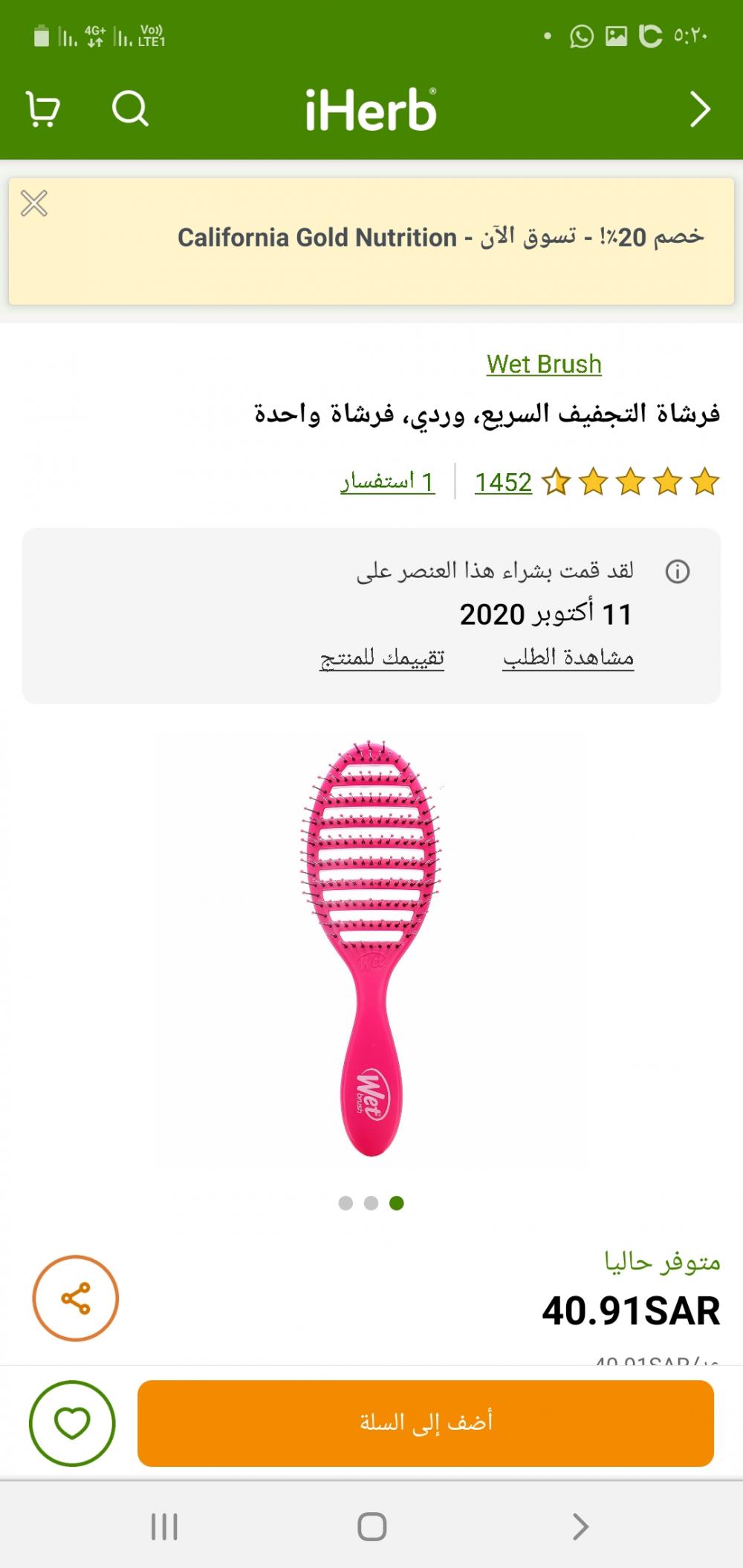Image resolution: width=743 pixels, height=1568 pixels.
Task: Open the pink brush product image
Action: click(371, 947)
